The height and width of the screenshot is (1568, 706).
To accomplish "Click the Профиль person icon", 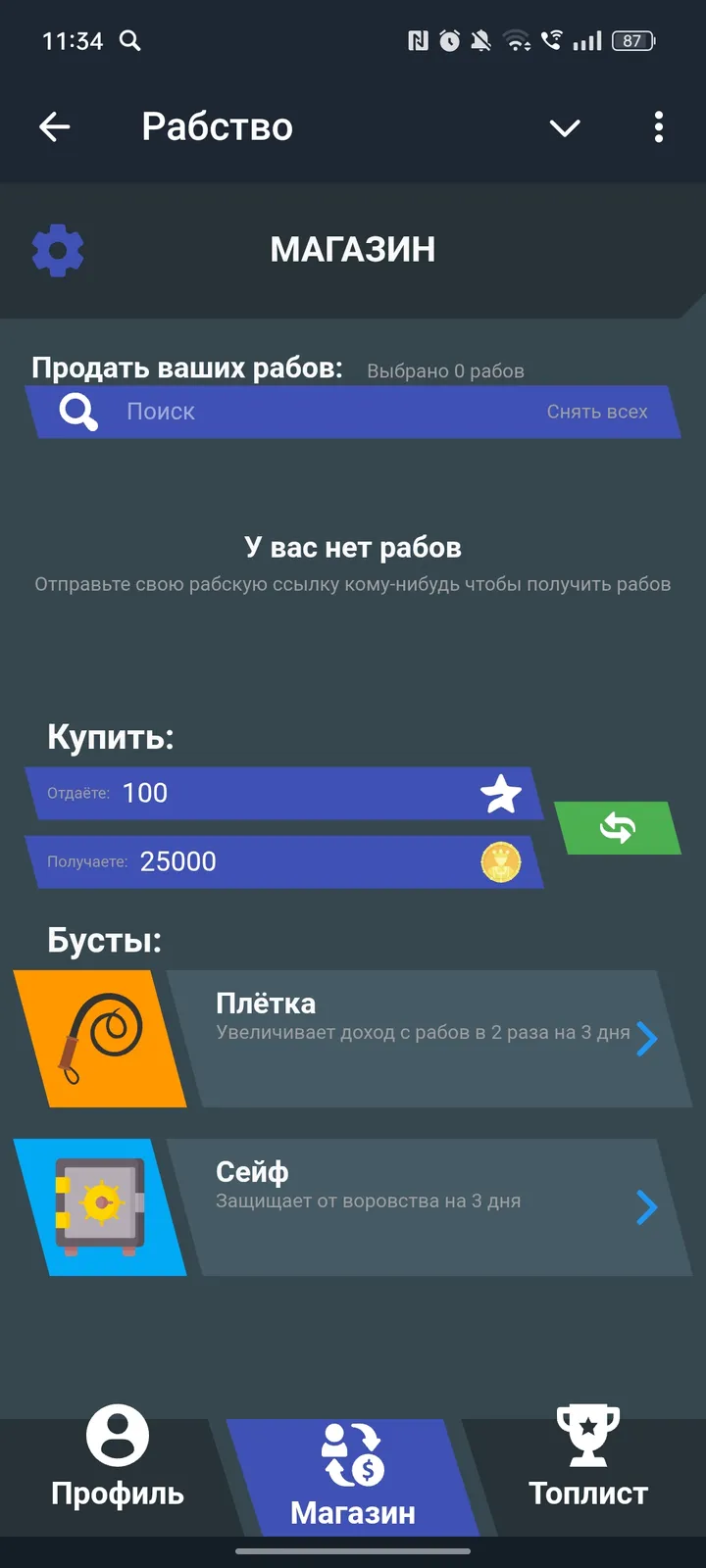I will point(117,1435).
